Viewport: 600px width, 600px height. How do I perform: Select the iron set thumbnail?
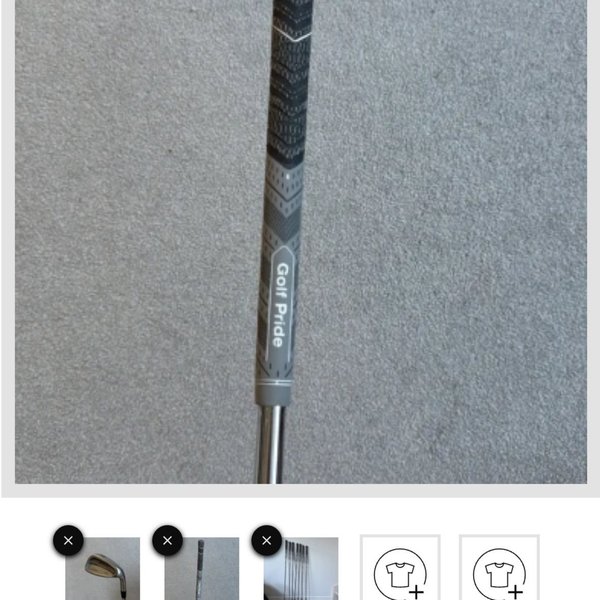(303, 572)
